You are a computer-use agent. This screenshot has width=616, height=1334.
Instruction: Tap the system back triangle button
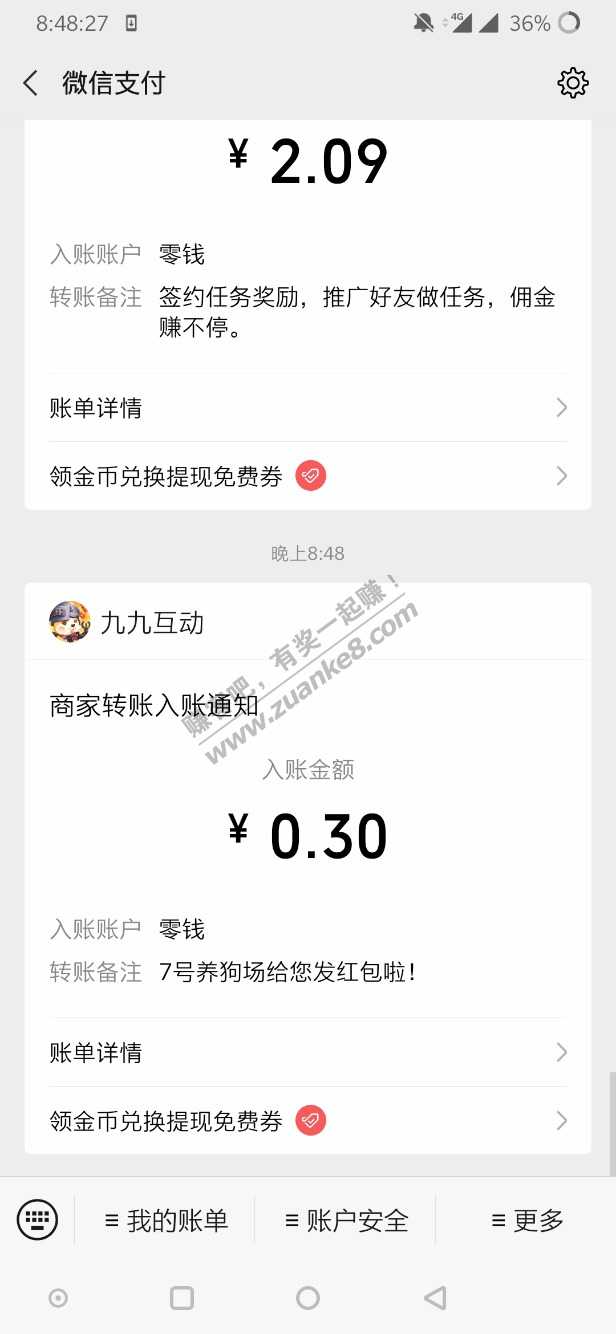pos(435,1298)
